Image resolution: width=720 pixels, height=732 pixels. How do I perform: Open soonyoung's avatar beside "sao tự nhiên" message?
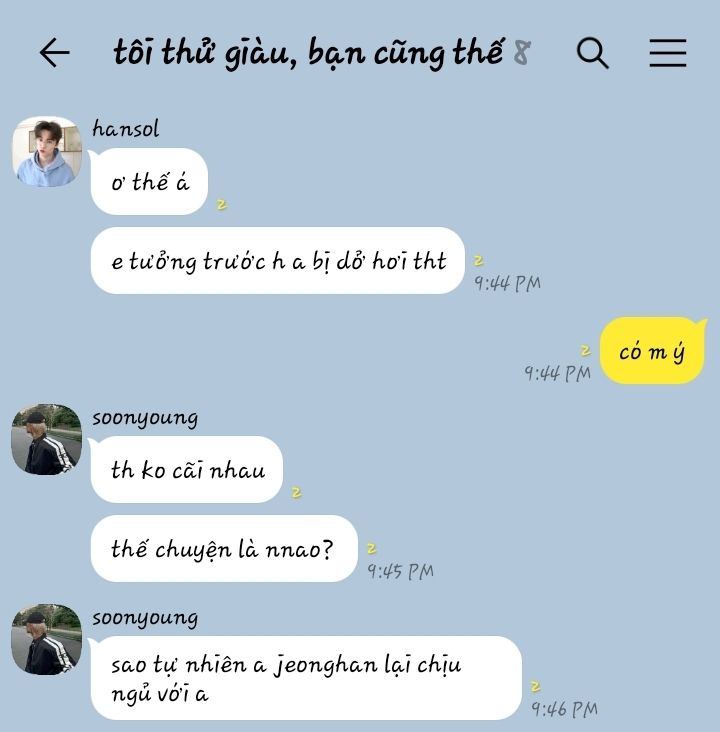click(x=46, y=639)
